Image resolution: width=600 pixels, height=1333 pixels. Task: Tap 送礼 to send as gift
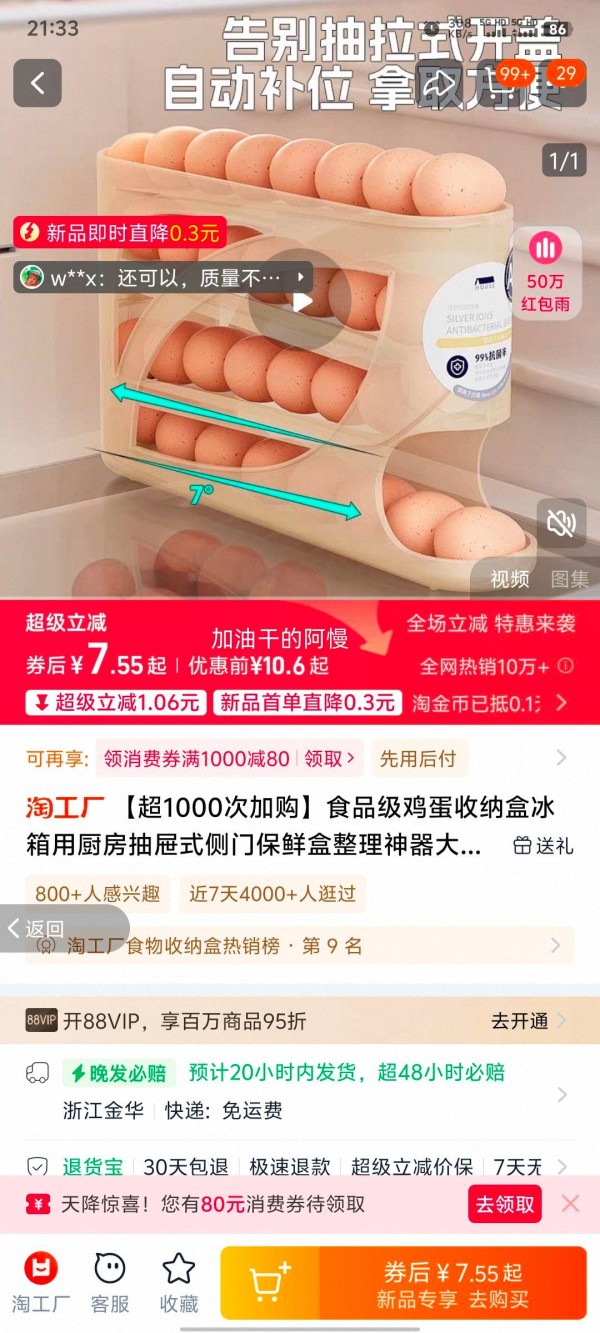tap(543, 846)
